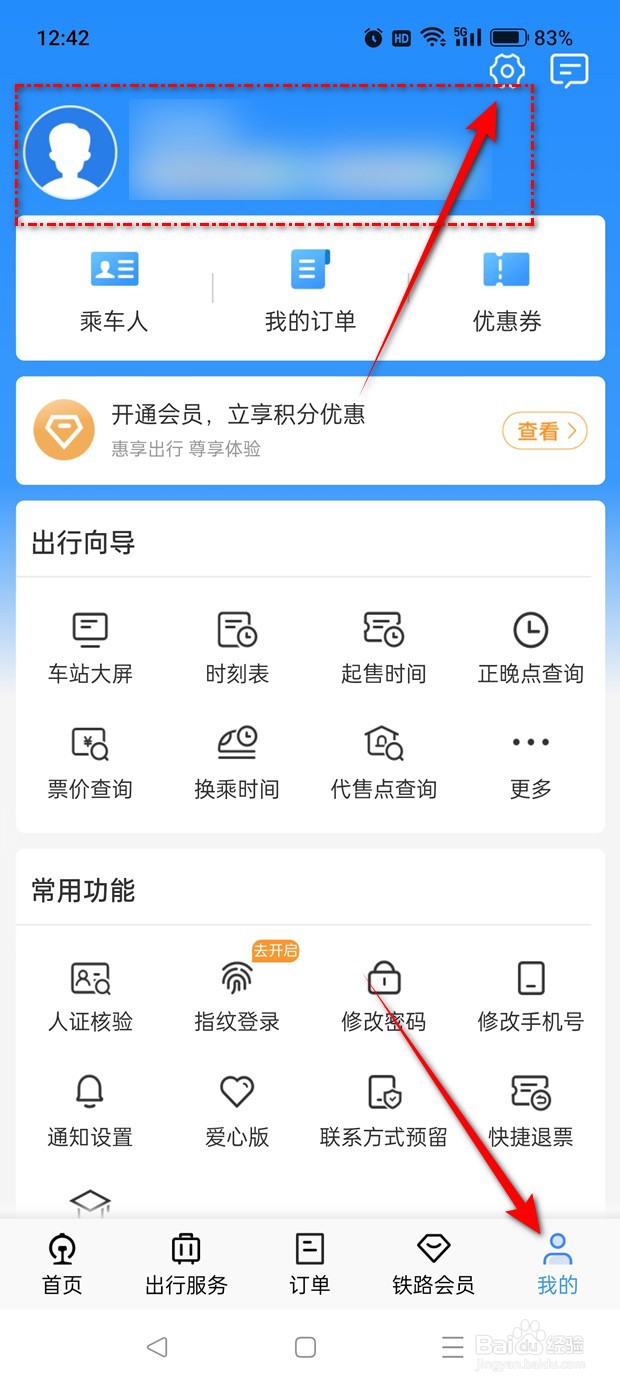Switch to the 首页 tab

(x=62, y=1264)
